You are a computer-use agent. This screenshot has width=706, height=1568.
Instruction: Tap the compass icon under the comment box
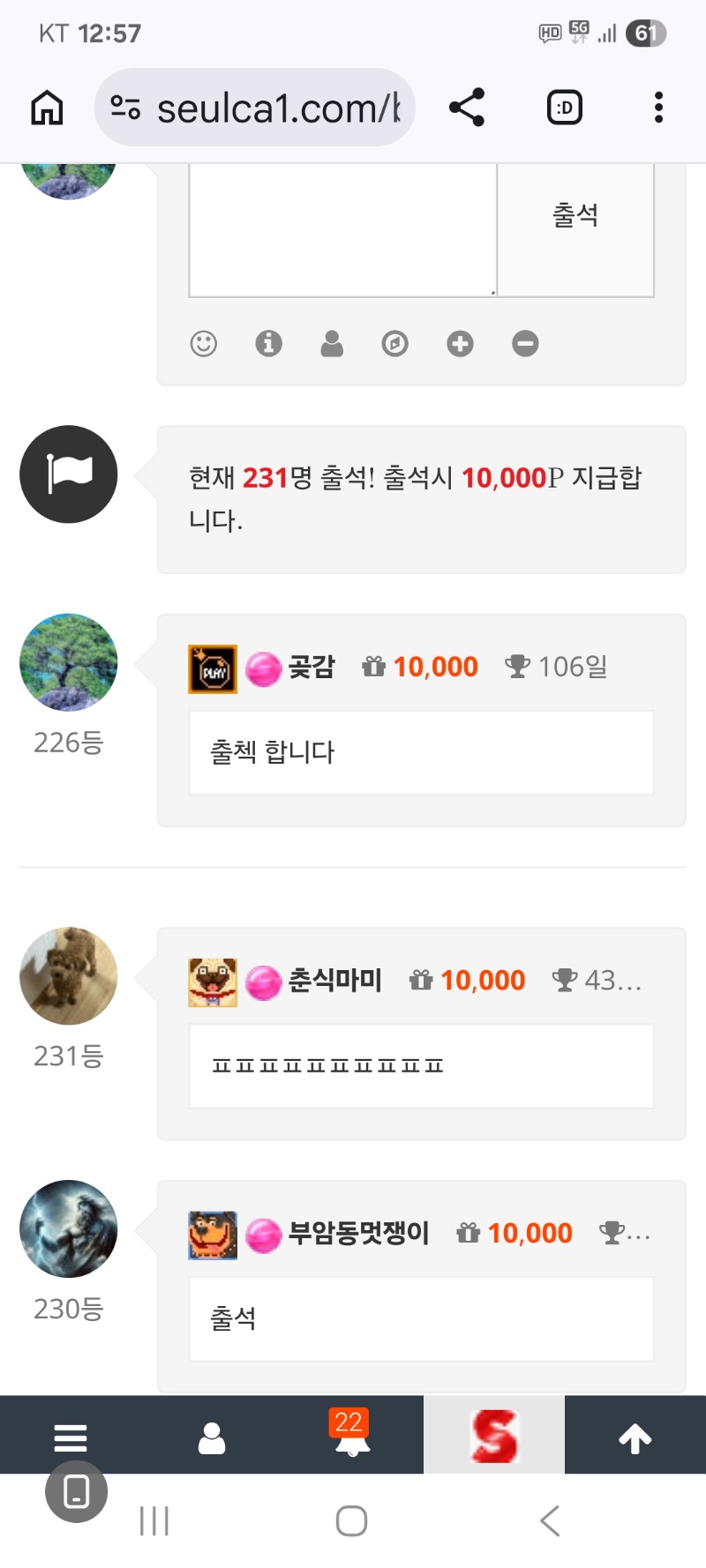tap(394, 343)
